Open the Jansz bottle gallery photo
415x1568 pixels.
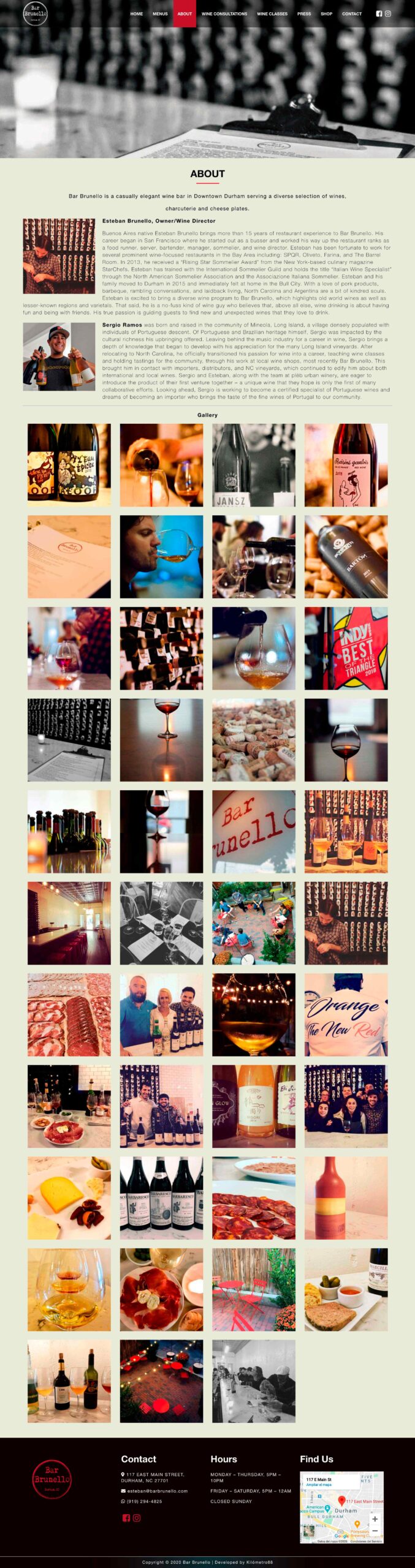tap(254, 465)
